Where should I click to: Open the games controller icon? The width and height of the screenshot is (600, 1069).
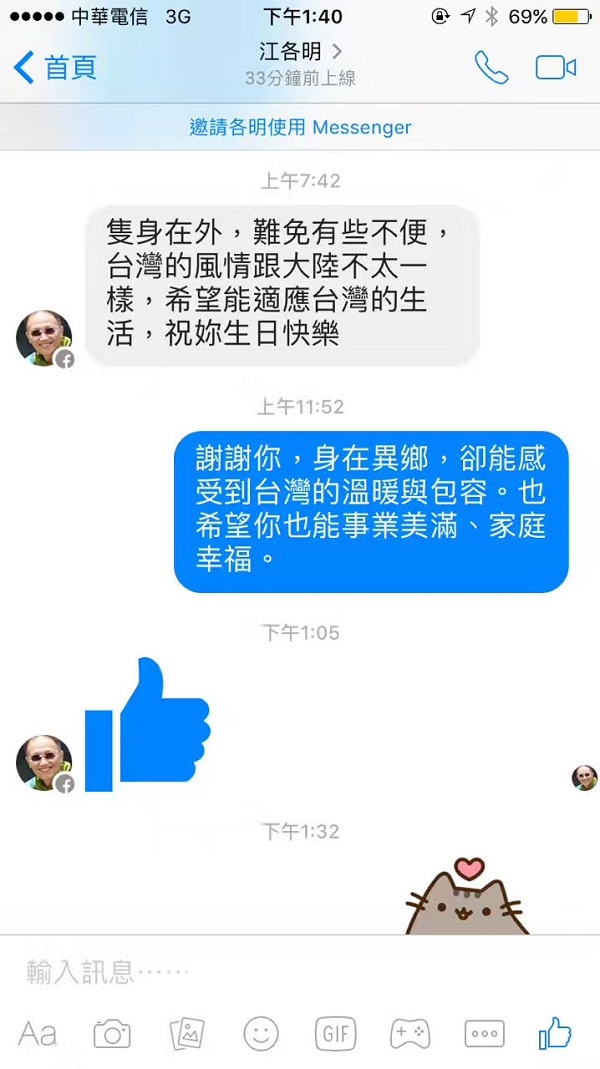tap(410, 1034)
